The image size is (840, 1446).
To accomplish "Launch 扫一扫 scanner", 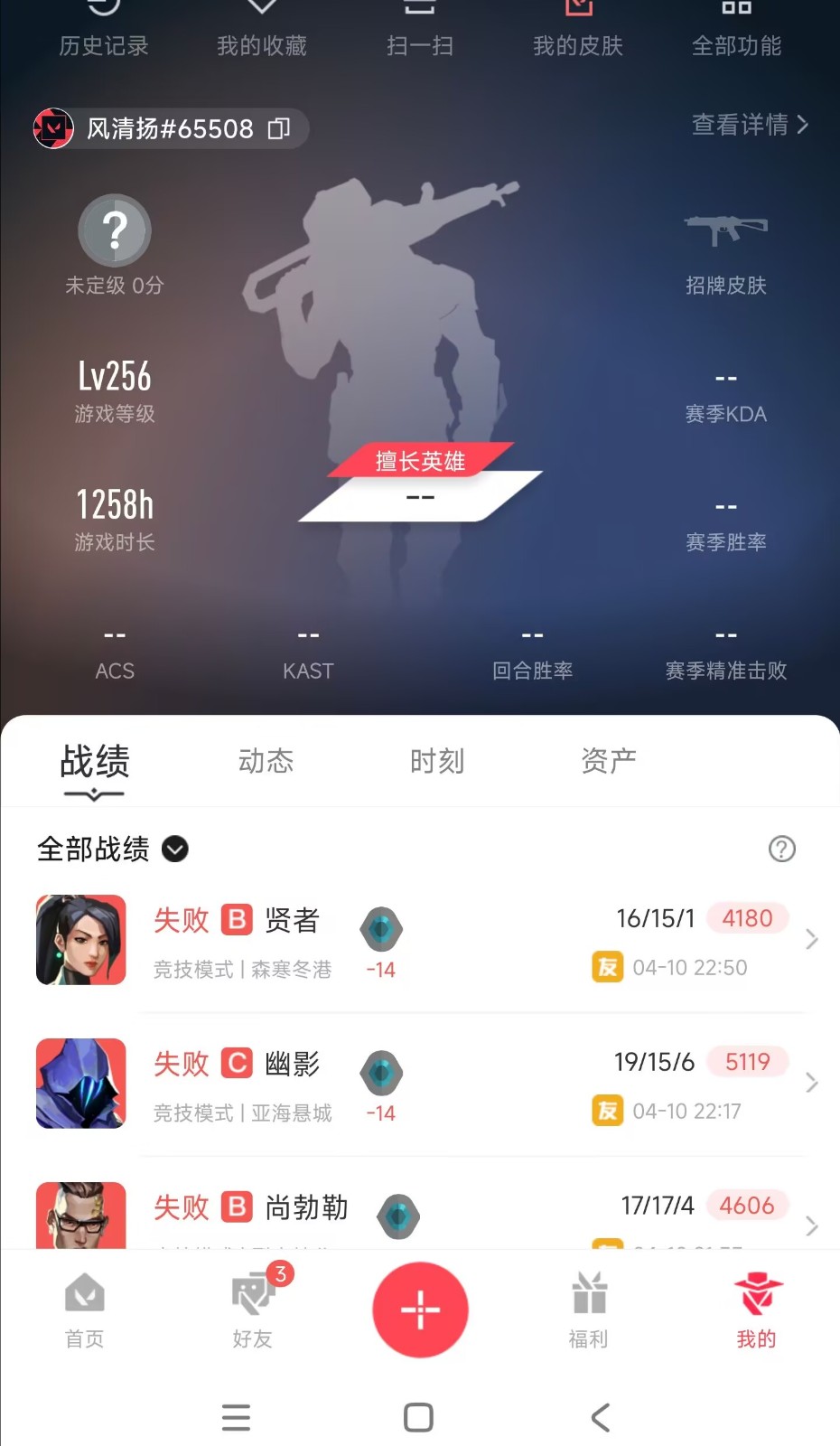I will [419, 29].
